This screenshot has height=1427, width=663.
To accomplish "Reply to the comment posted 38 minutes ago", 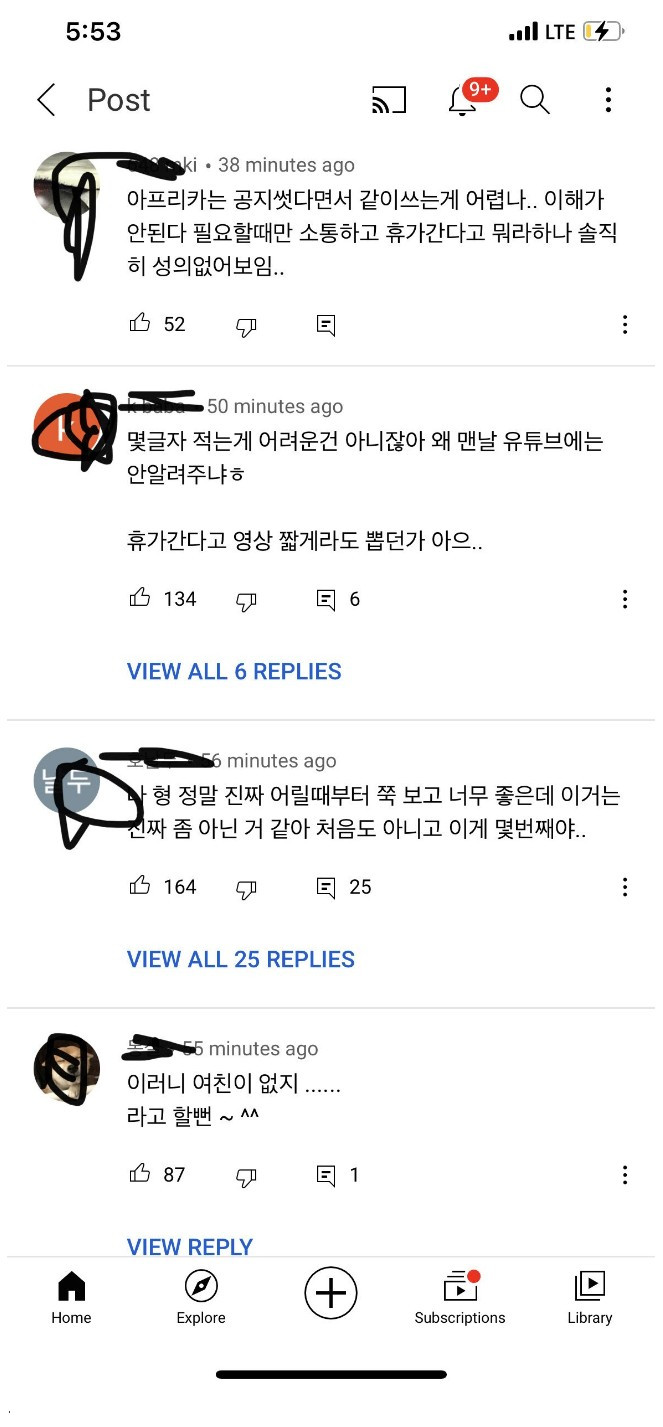I will coord(326,325).
